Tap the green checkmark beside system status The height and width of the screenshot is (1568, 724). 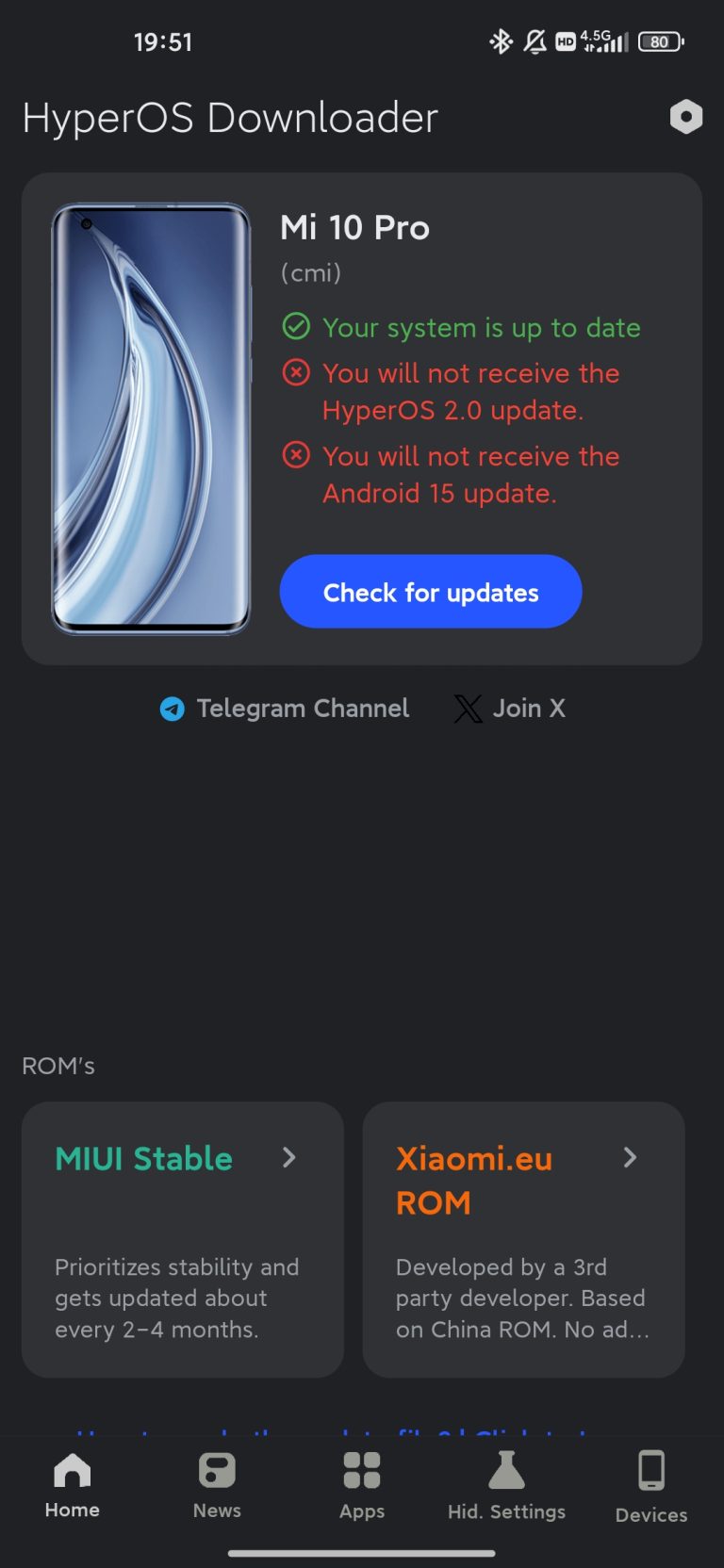pyautogui.click(x=297, y=326)
